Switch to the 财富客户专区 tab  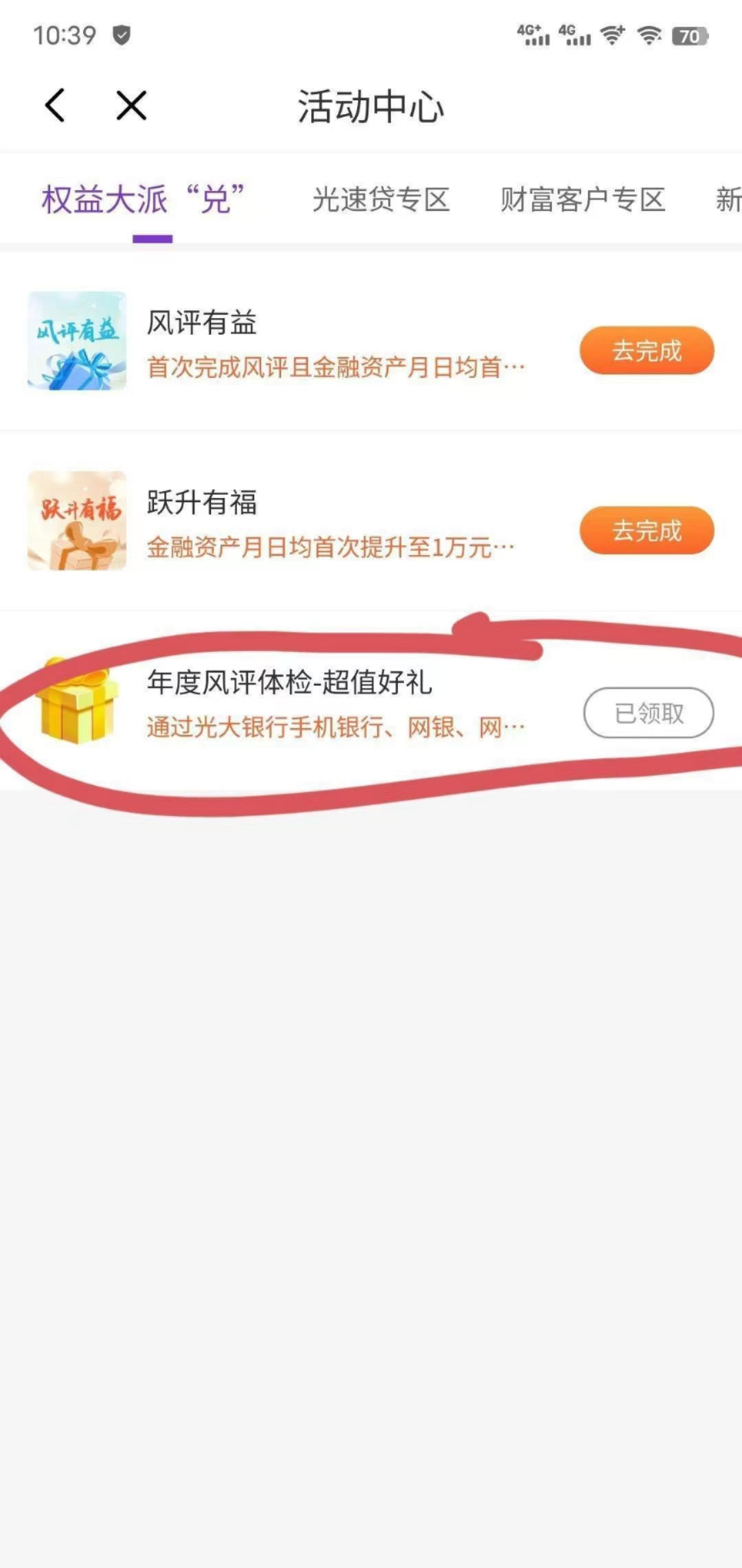point(583,201)
